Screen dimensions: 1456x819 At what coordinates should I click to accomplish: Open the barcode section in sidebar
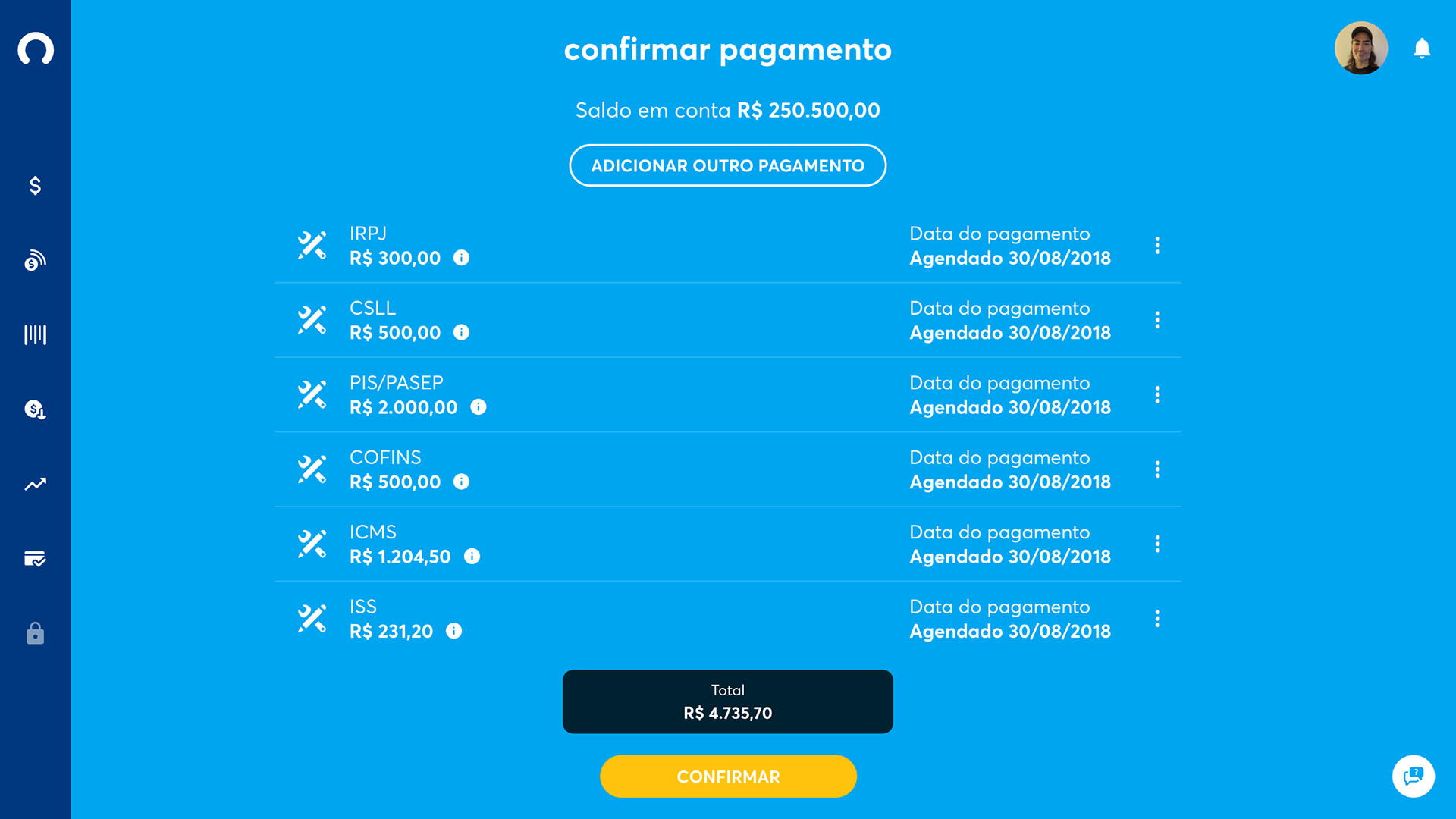pos(35,334)
